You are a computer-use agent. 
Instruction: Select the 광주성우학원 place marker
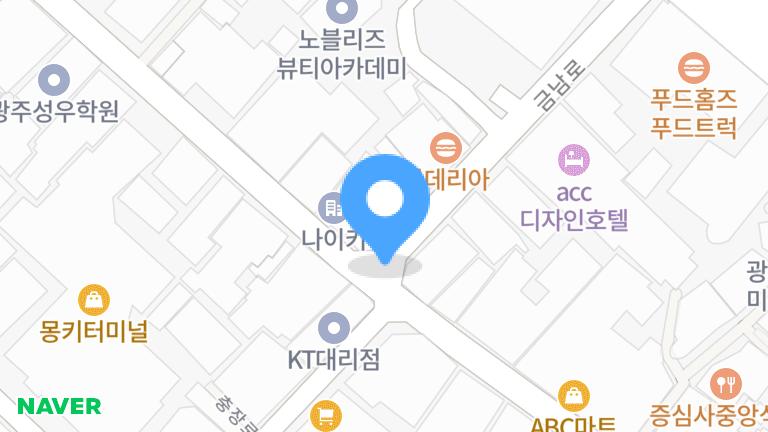click(53, 79)
